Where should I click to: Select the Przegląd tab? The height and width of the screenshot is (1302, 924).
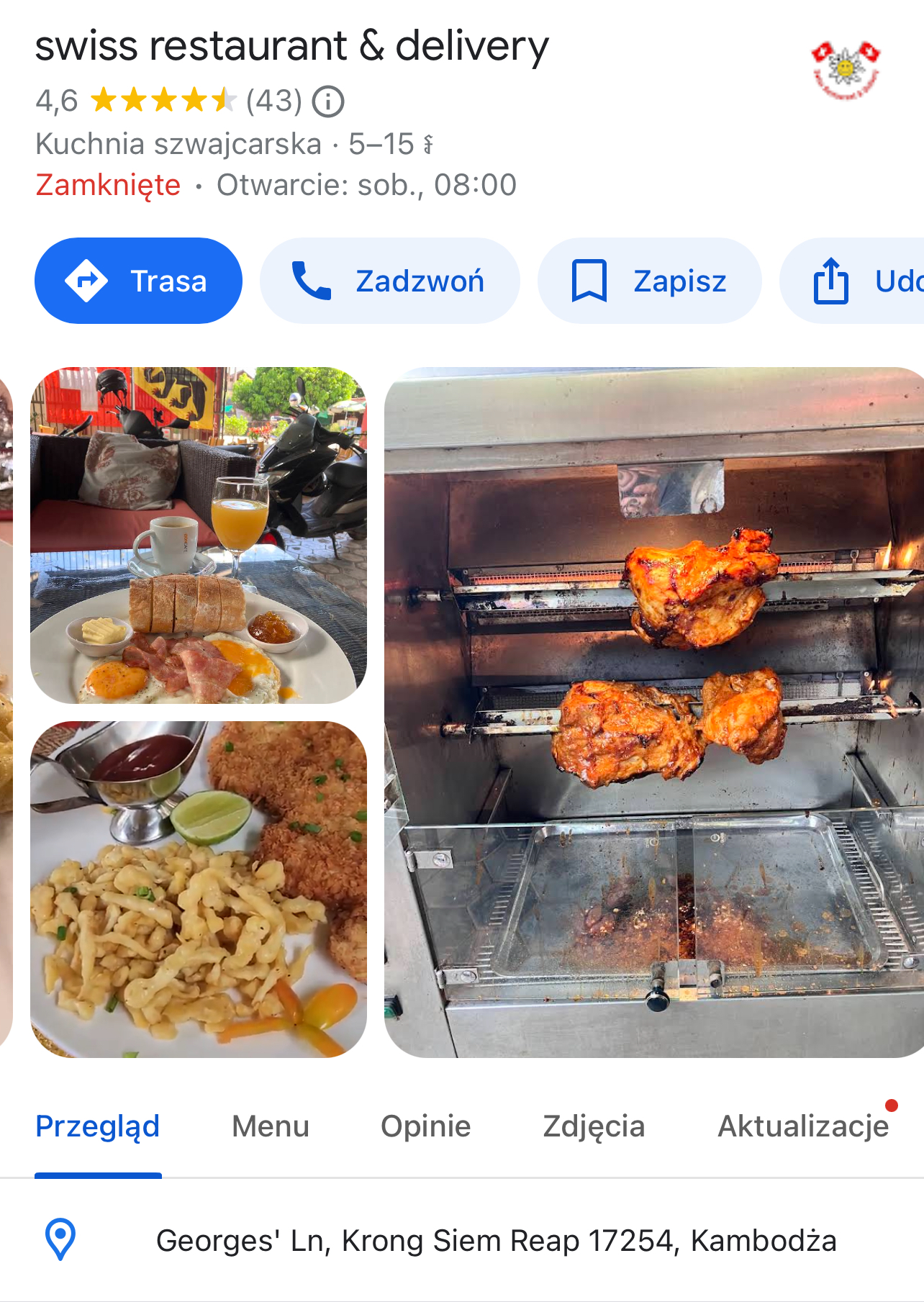98,1126
